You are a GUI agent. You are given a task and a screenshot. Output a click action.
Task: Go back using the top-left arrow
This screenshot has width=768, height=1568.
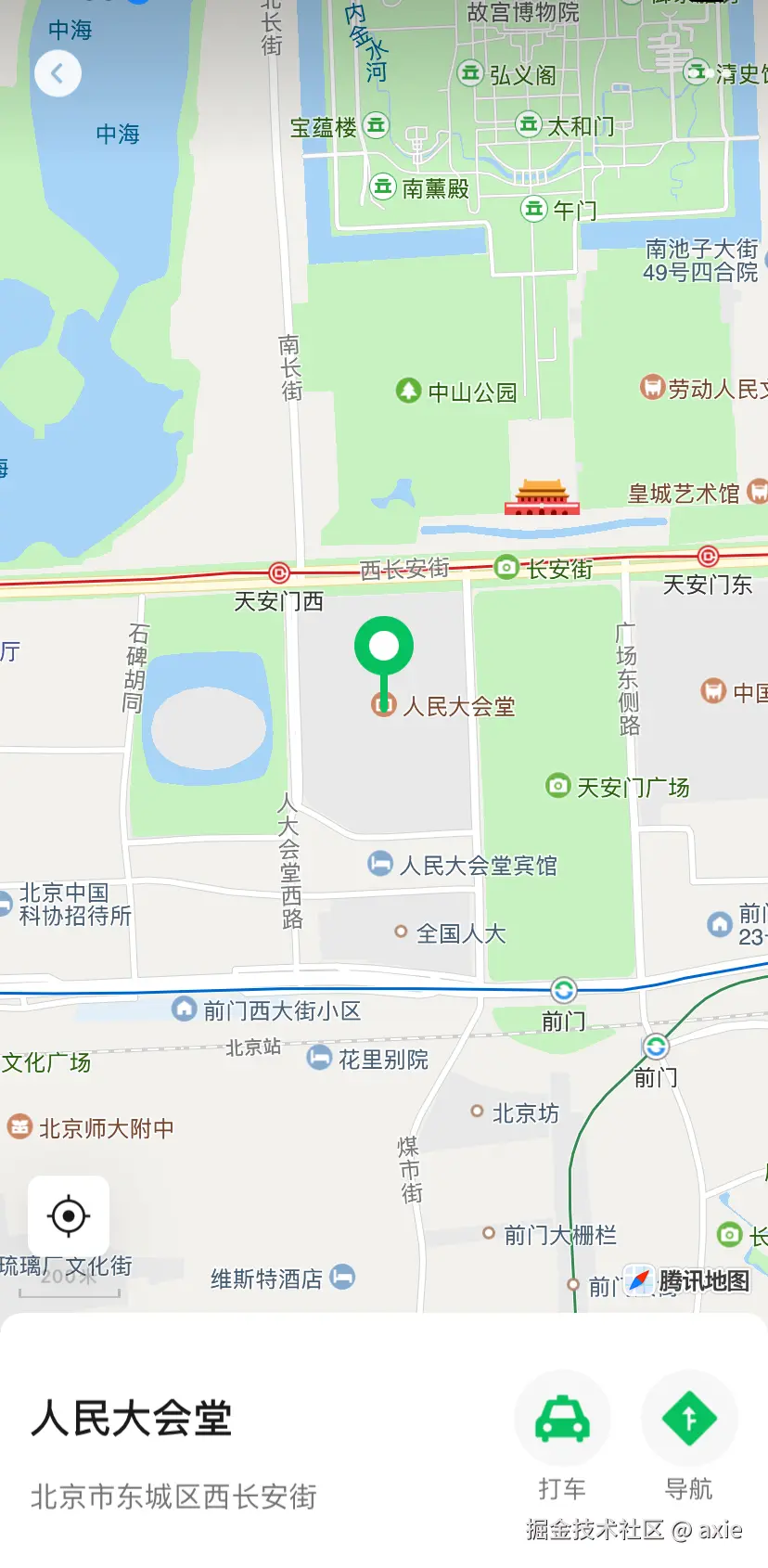(x=58, y=73)
